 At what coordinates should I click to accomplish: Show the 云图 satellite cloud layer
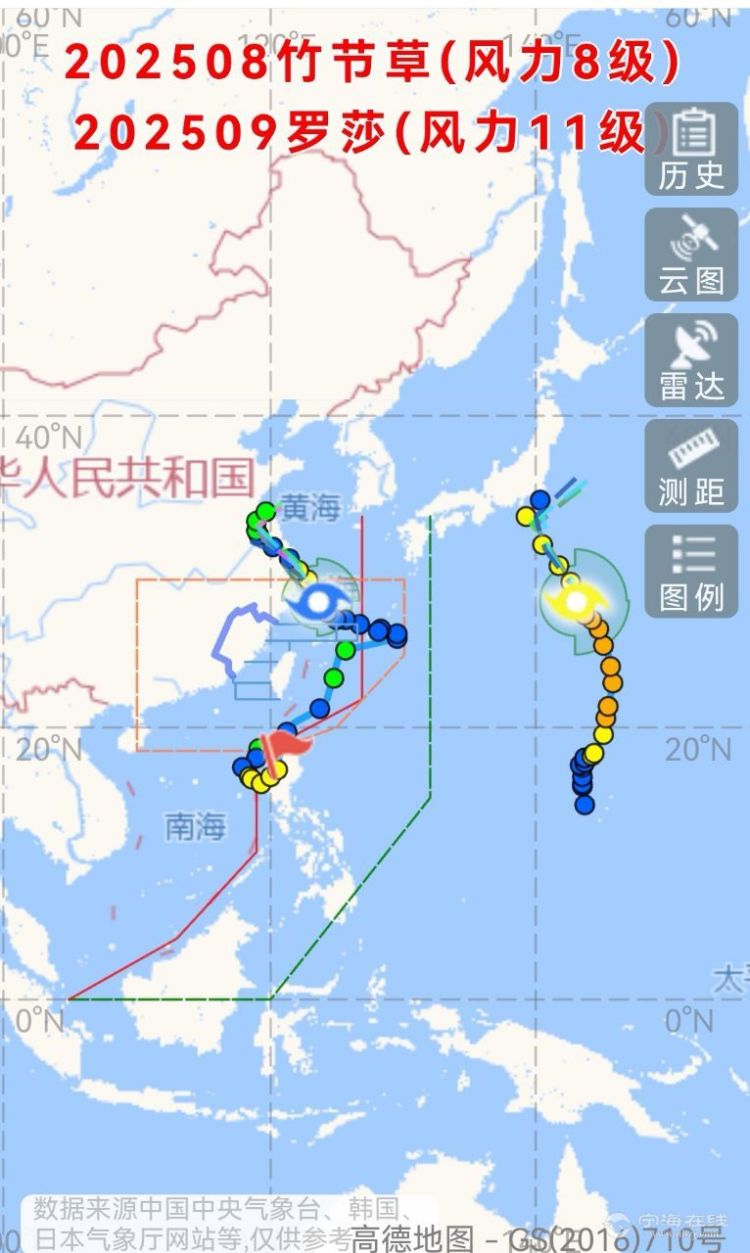(x=692, y=254)
